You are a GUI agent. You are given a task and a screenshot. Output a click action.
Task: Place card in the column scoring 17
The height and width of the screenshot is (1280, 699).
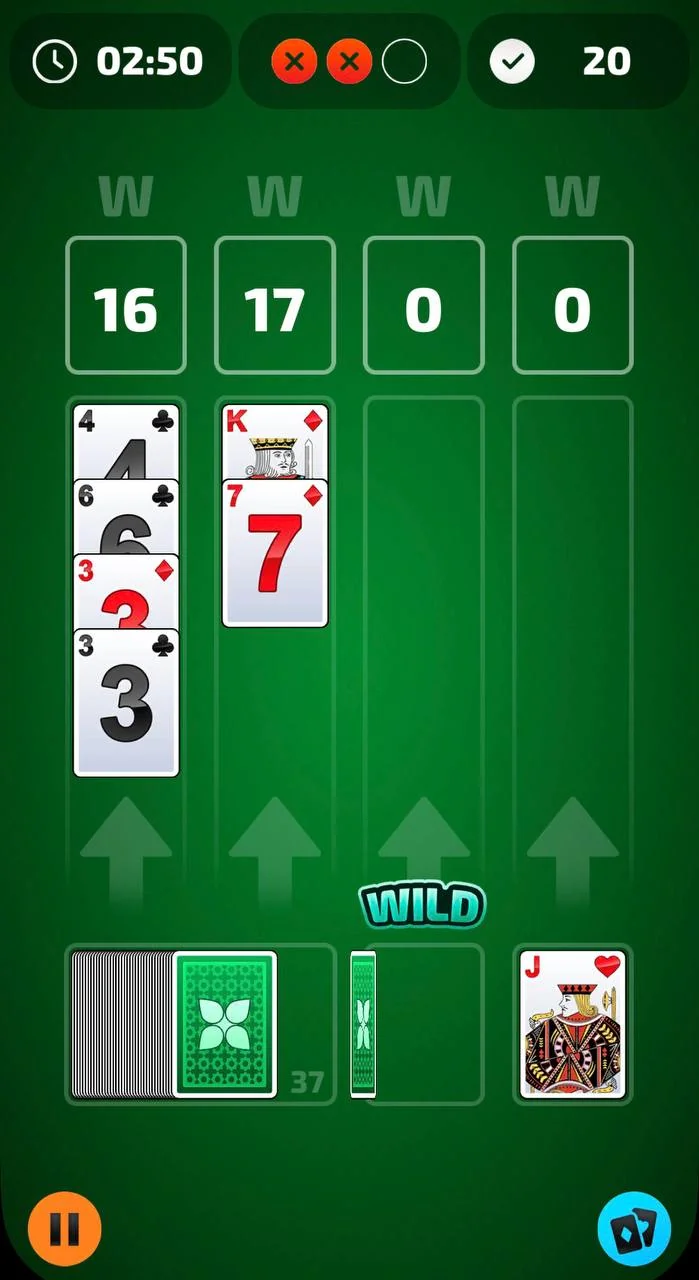275,640
